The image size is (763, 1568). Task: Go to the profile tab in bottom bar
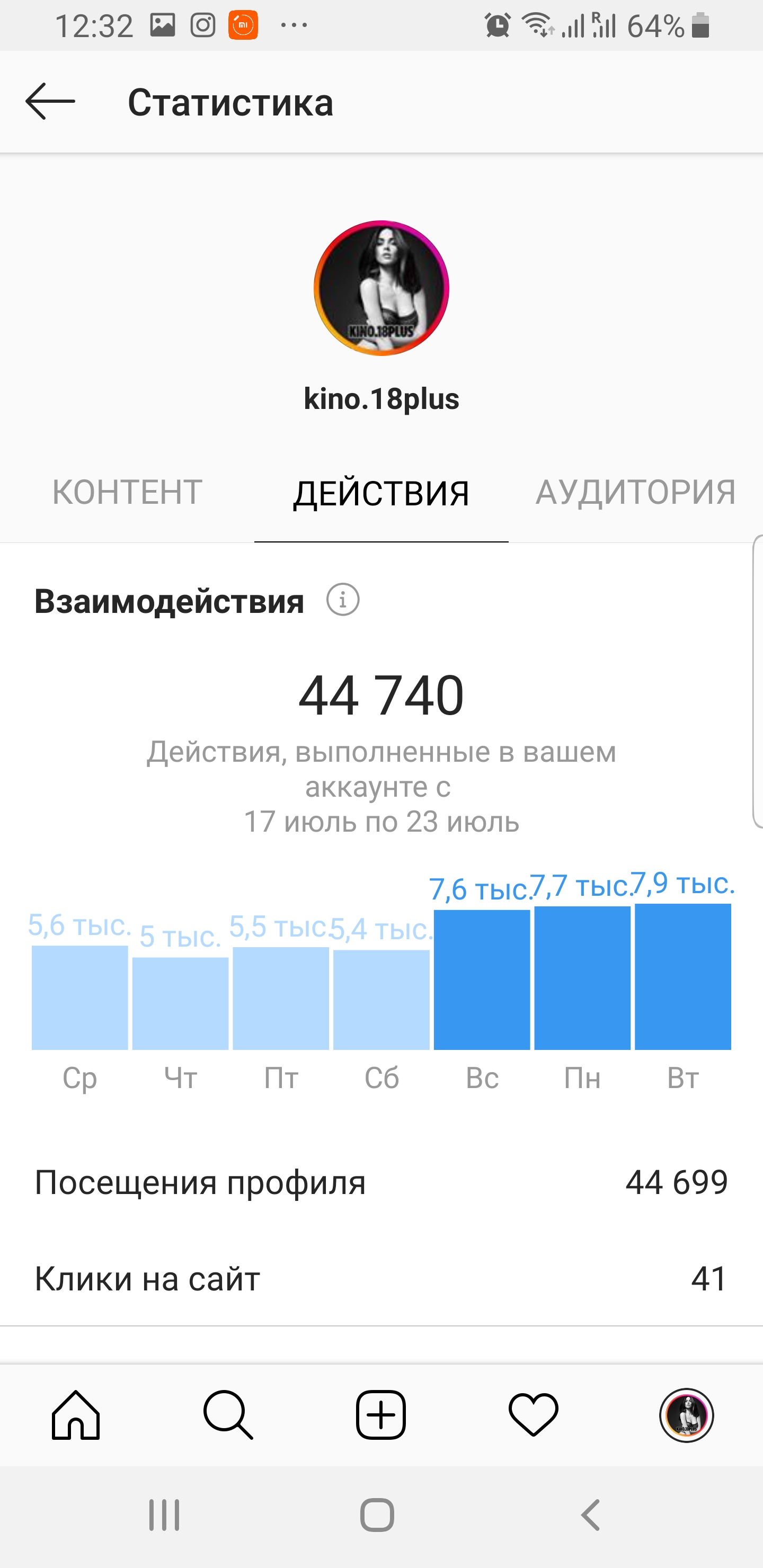click(x=686, y=1415)
